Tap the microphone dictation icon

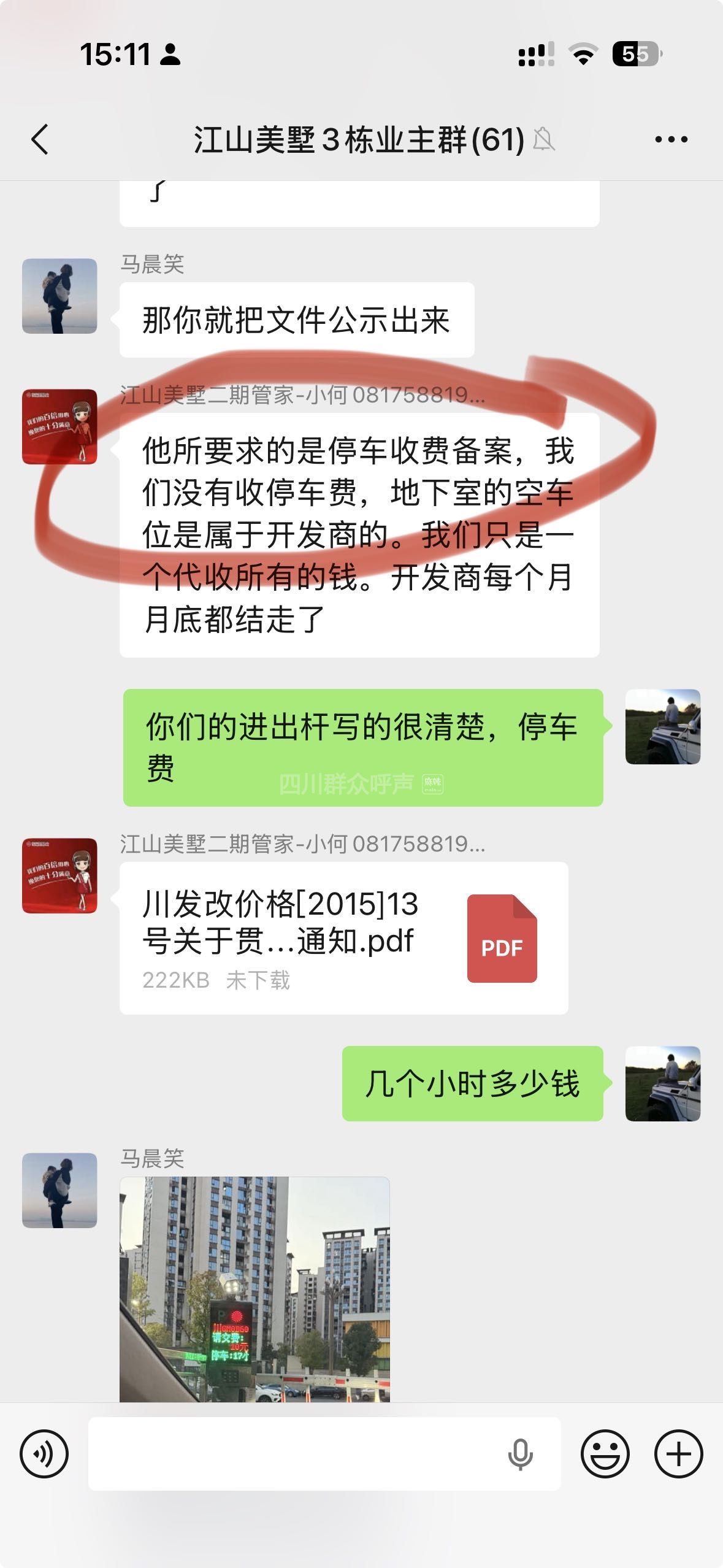pos(520,1453)
